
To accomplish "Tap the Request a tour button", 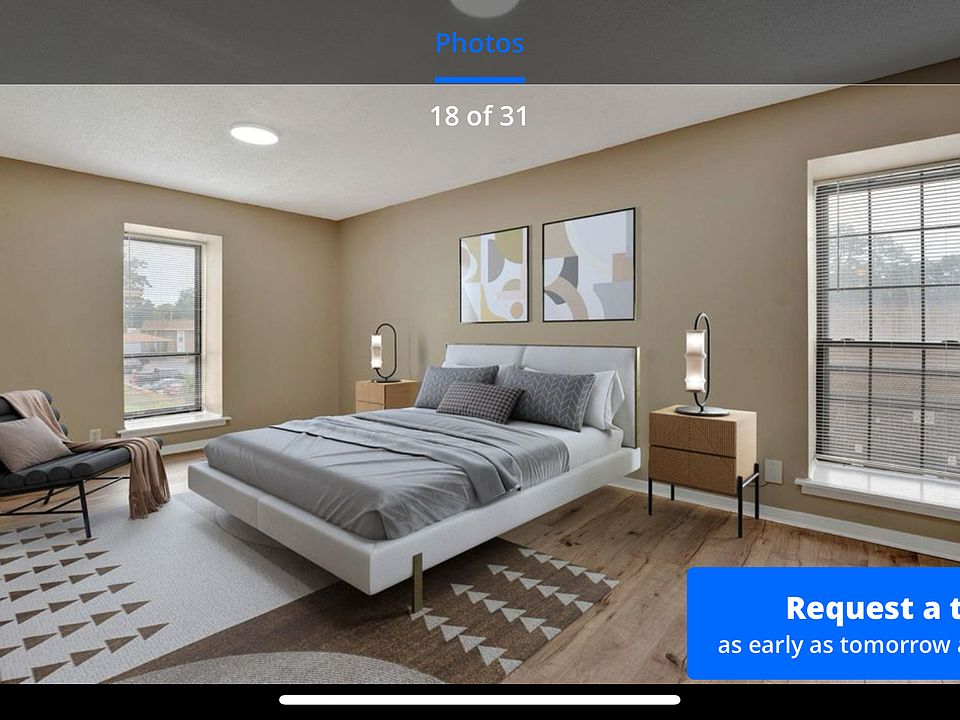I will coord(824,624).
